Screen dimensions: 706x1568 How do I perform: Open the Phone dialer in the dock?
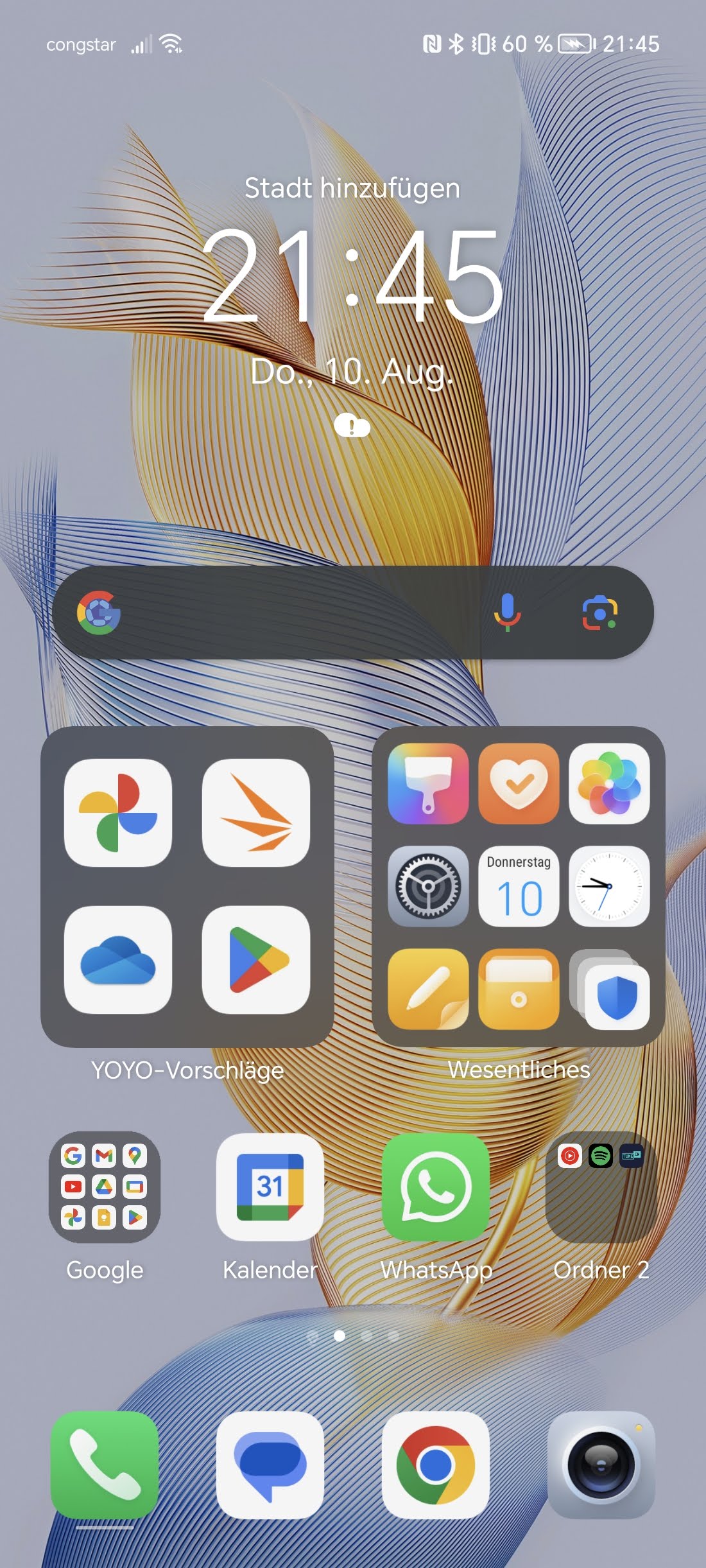[105, 1465]
